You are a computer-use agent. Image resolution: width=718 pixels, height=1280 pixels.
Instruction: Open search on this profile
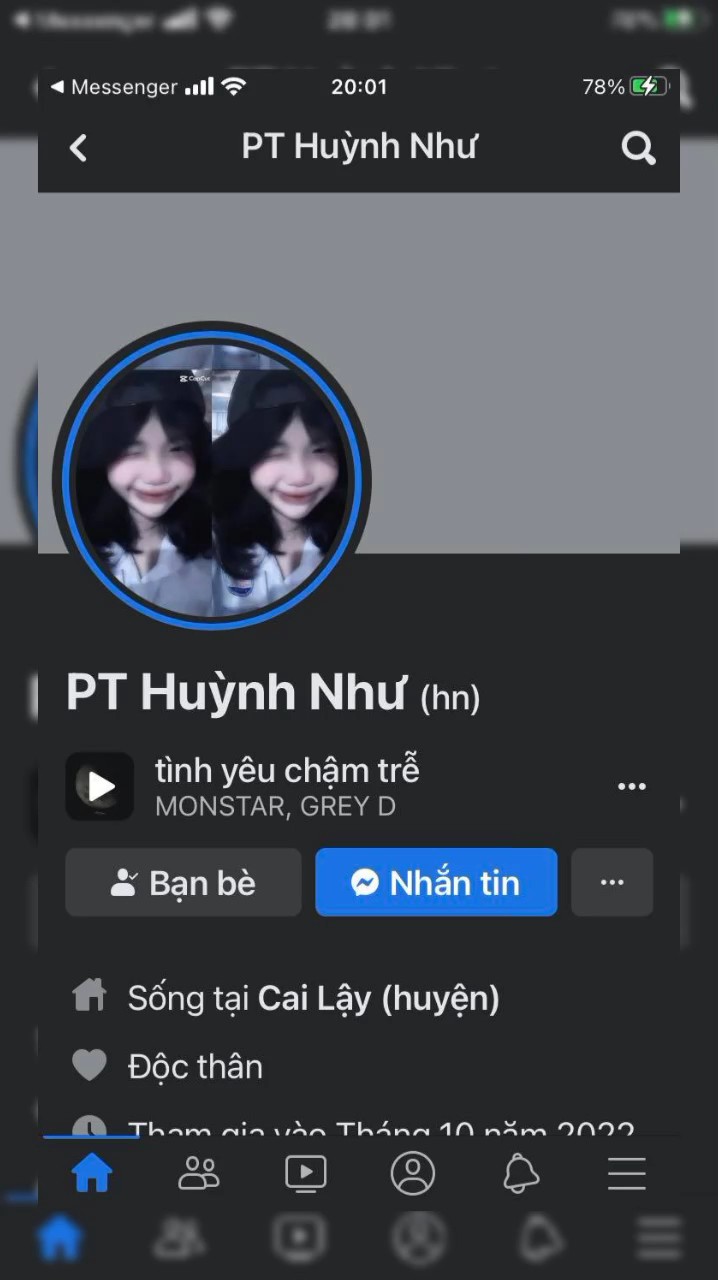tap(638, 148)
